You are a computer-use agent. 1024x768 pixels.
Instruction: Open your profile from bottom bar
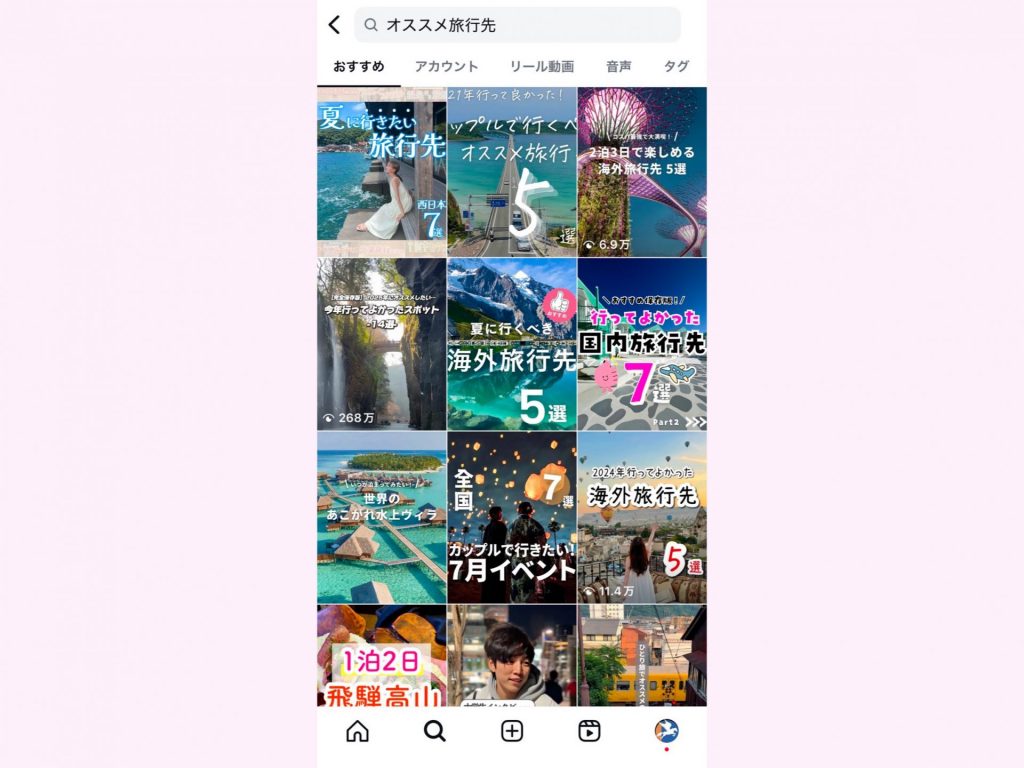pyautogui.click(x=666, y=731)
